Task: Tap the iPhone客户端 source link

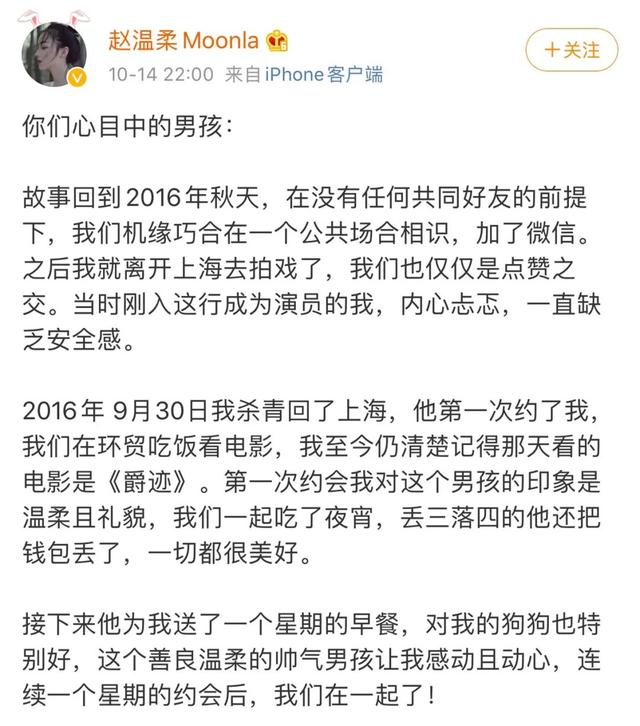Action: (x=323, y=74)
